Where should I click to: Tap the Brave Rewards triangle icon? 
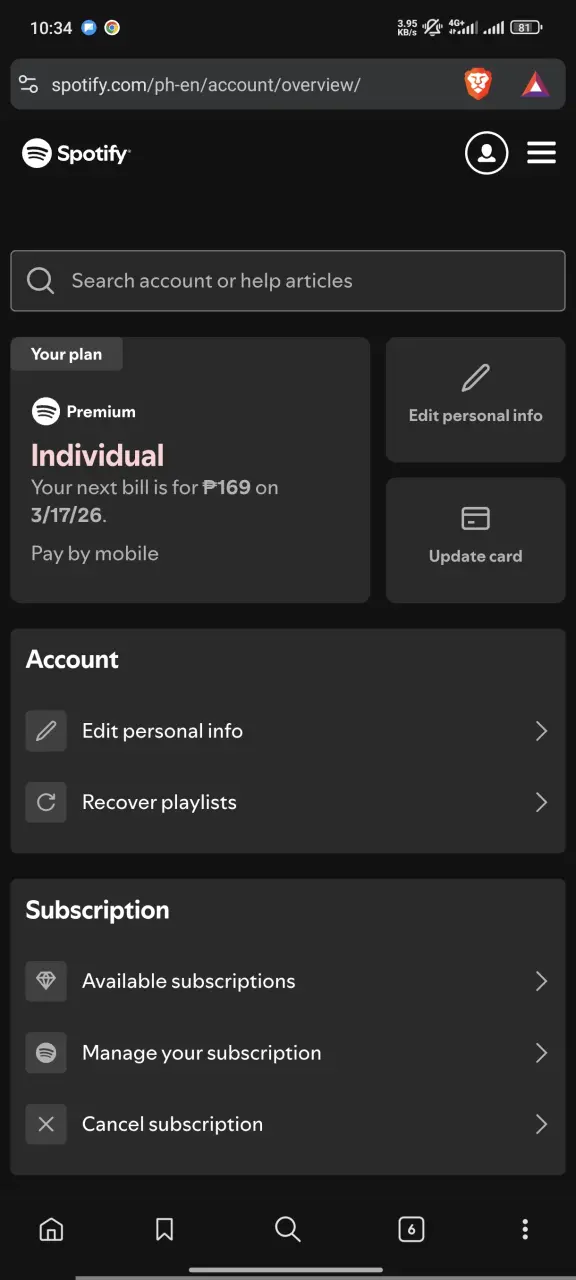pyautogui.click(x=536, y=85)
